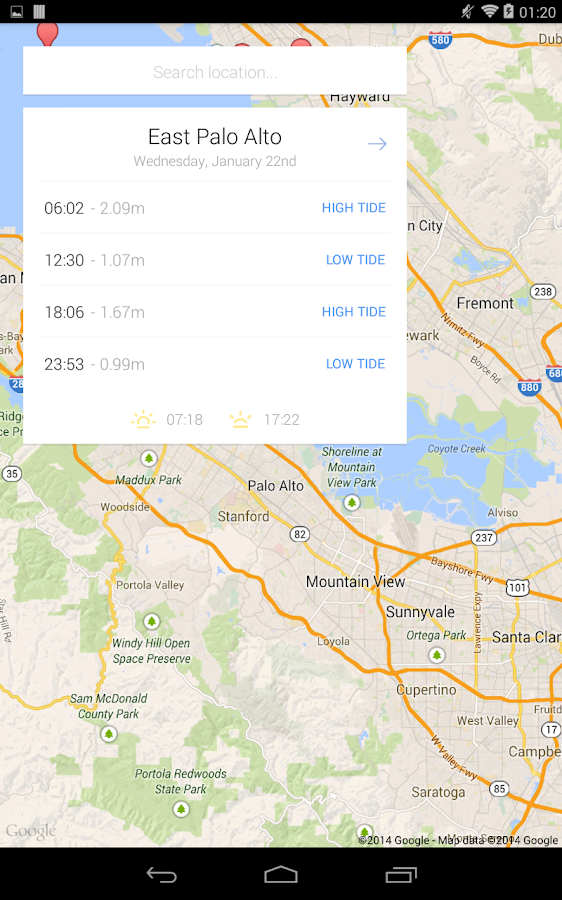
Task: Go back with system back button
Action: click(161, 875)
